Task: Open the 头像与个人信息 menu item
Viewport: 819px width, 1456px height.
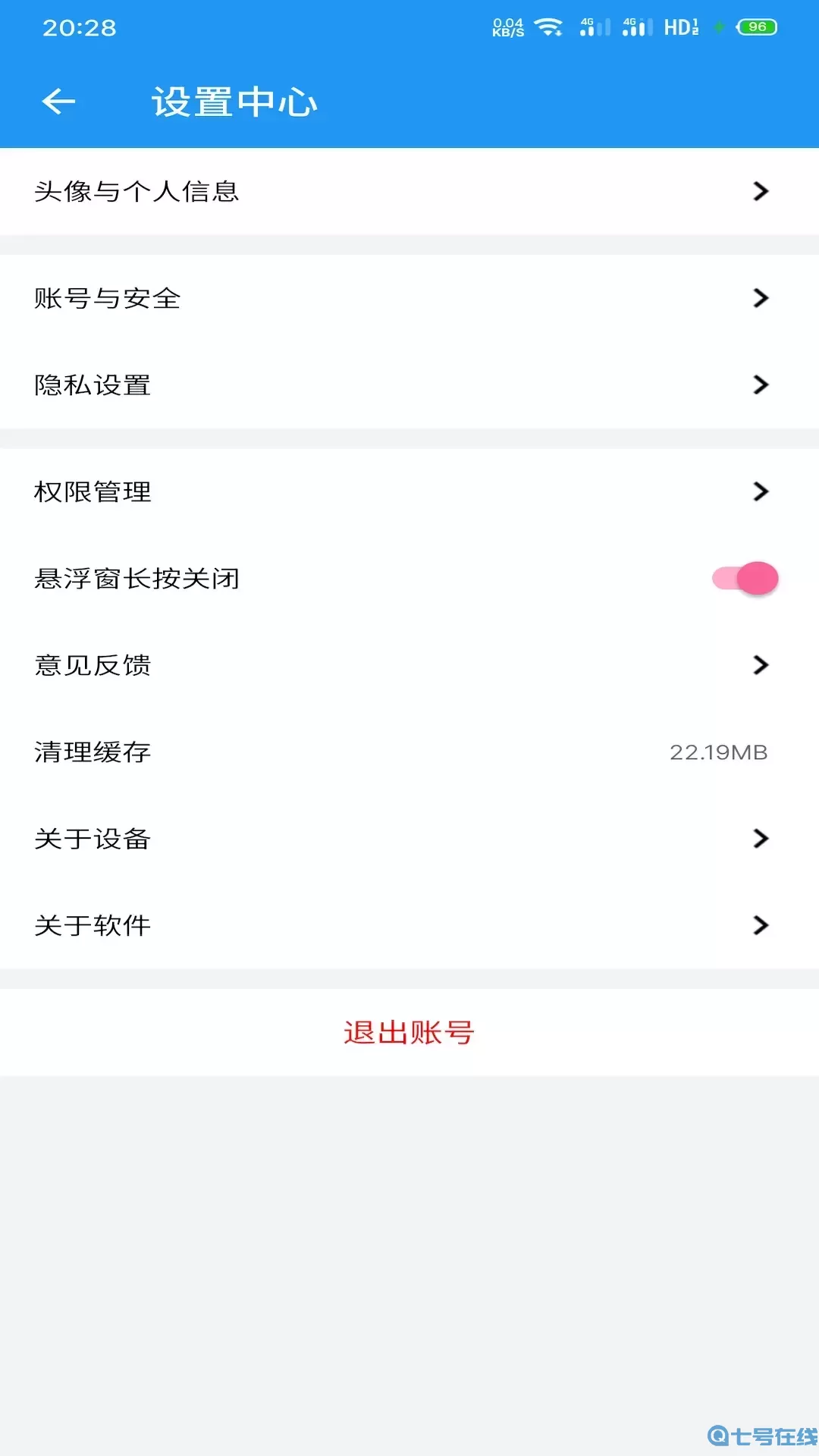Action: coord(409,192)
